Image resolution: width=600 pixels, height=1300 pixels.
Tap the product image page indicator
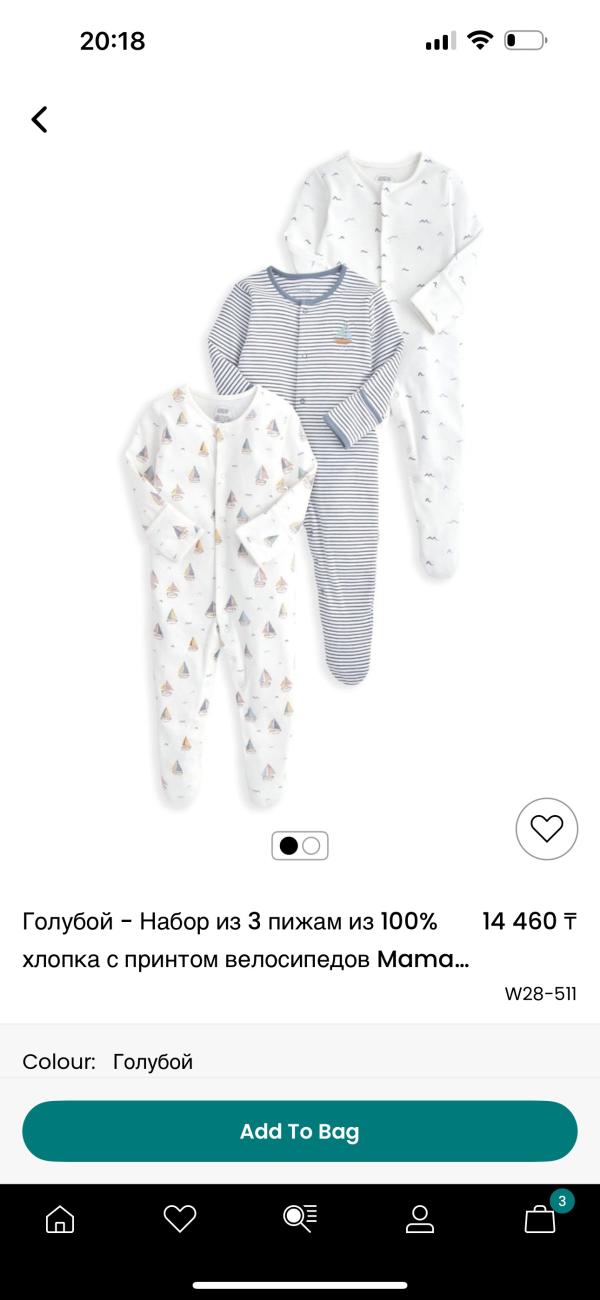300,846
